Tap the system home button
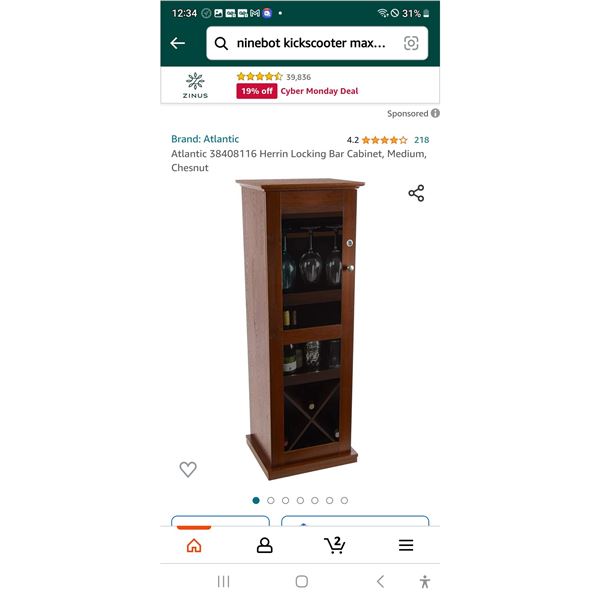Viewport: 600px width, 600px height. 302,581
